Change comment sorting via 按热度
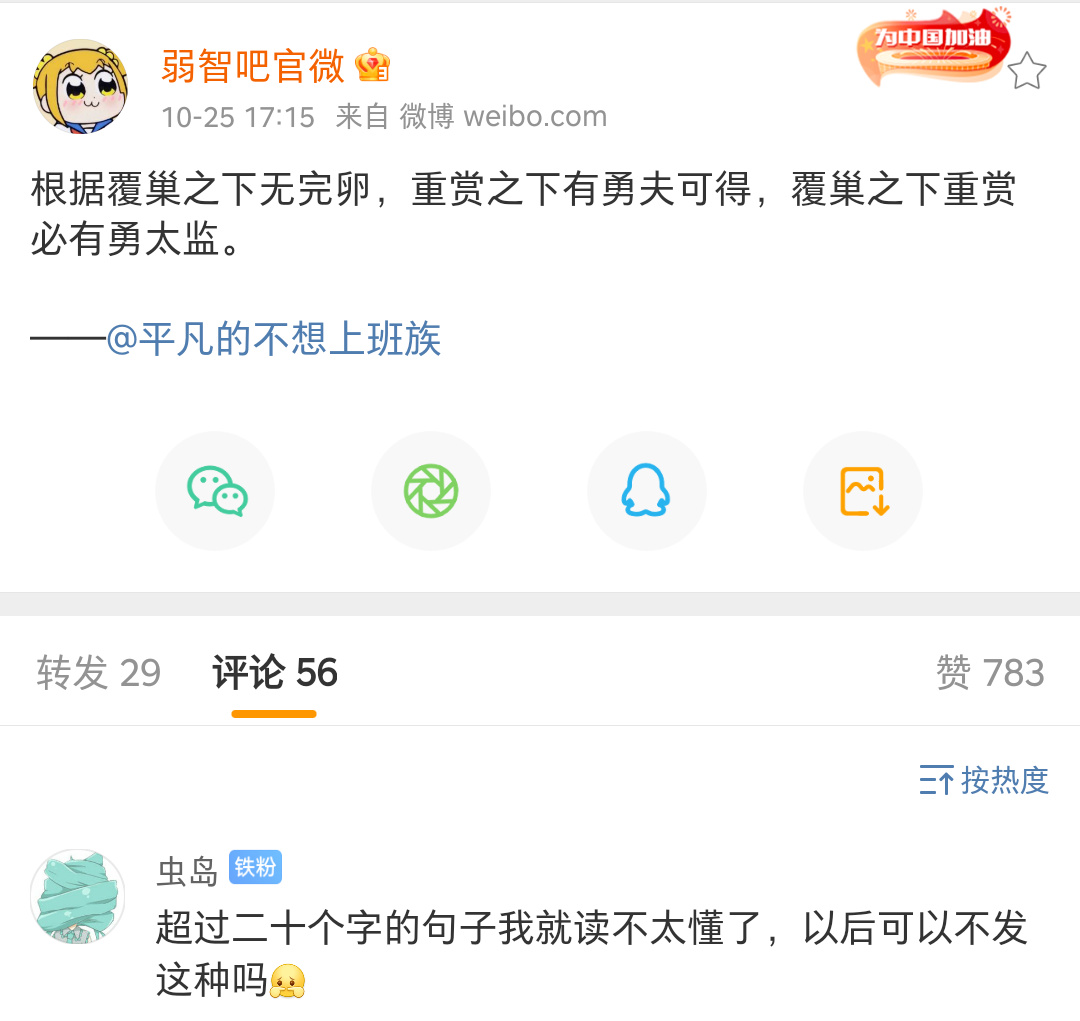 [x=984, y=780]
